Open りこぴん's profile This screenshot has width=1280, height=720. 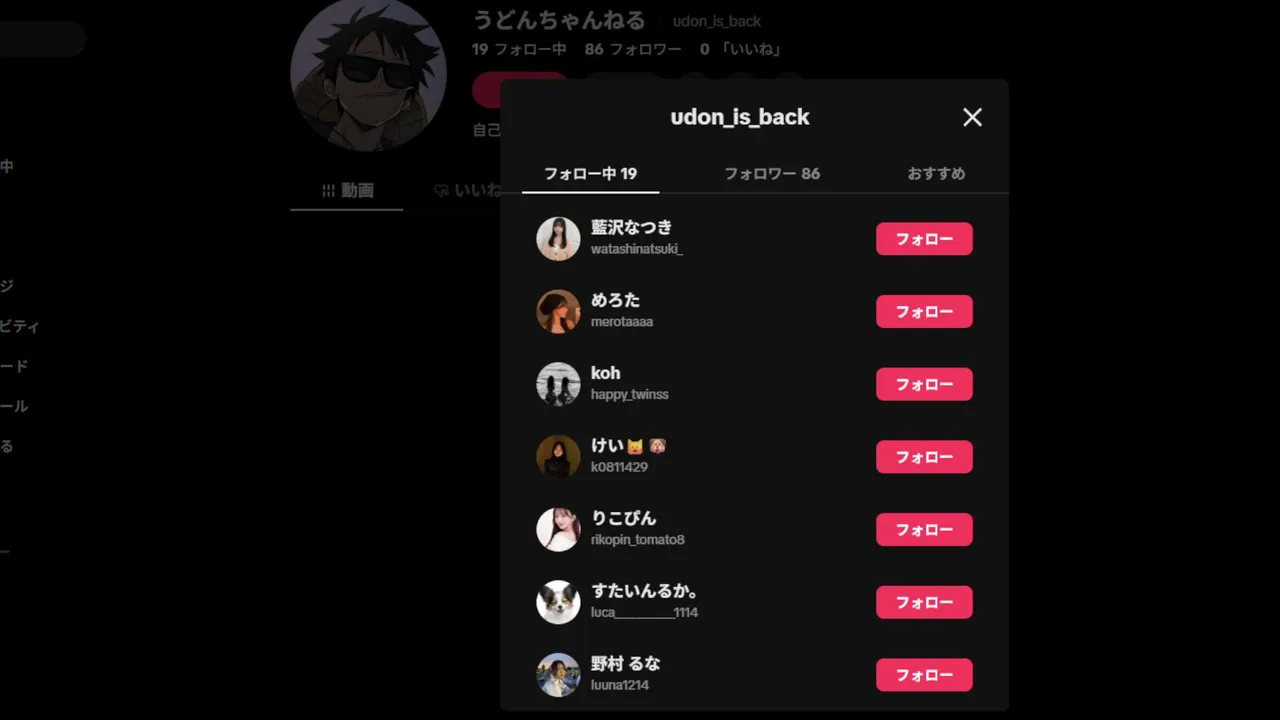coord(623,518)
